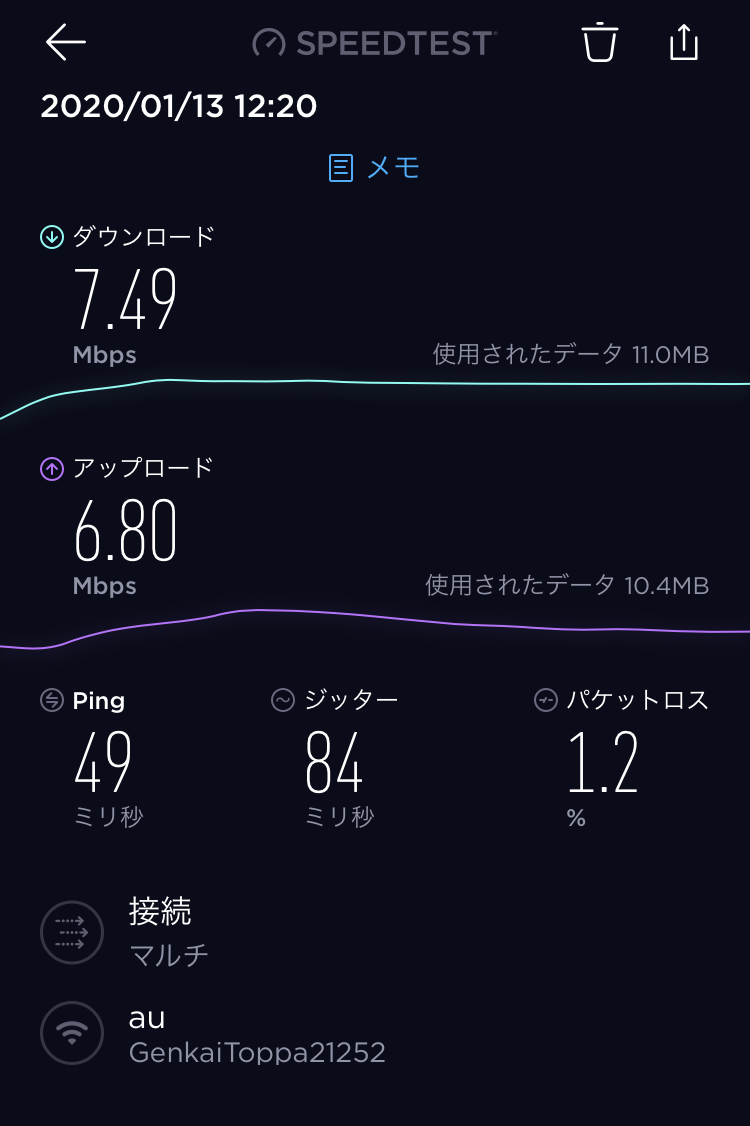Tap the purple upload arrow icon
The height and width of the screenshot is (1126, 750).
point(50,467)
